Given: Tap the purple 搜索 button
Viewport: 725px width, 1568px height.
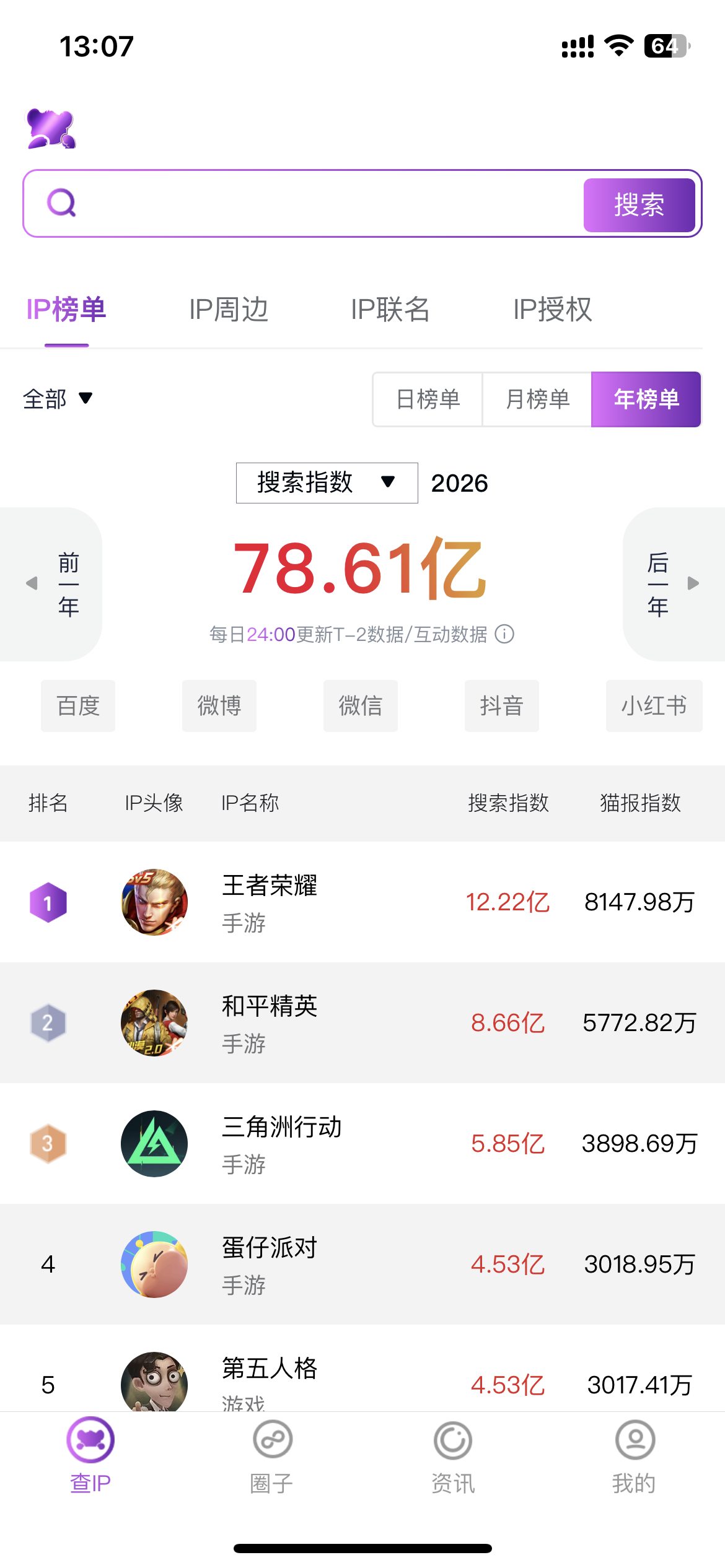Looking at the screenshot, I should 639,205.
